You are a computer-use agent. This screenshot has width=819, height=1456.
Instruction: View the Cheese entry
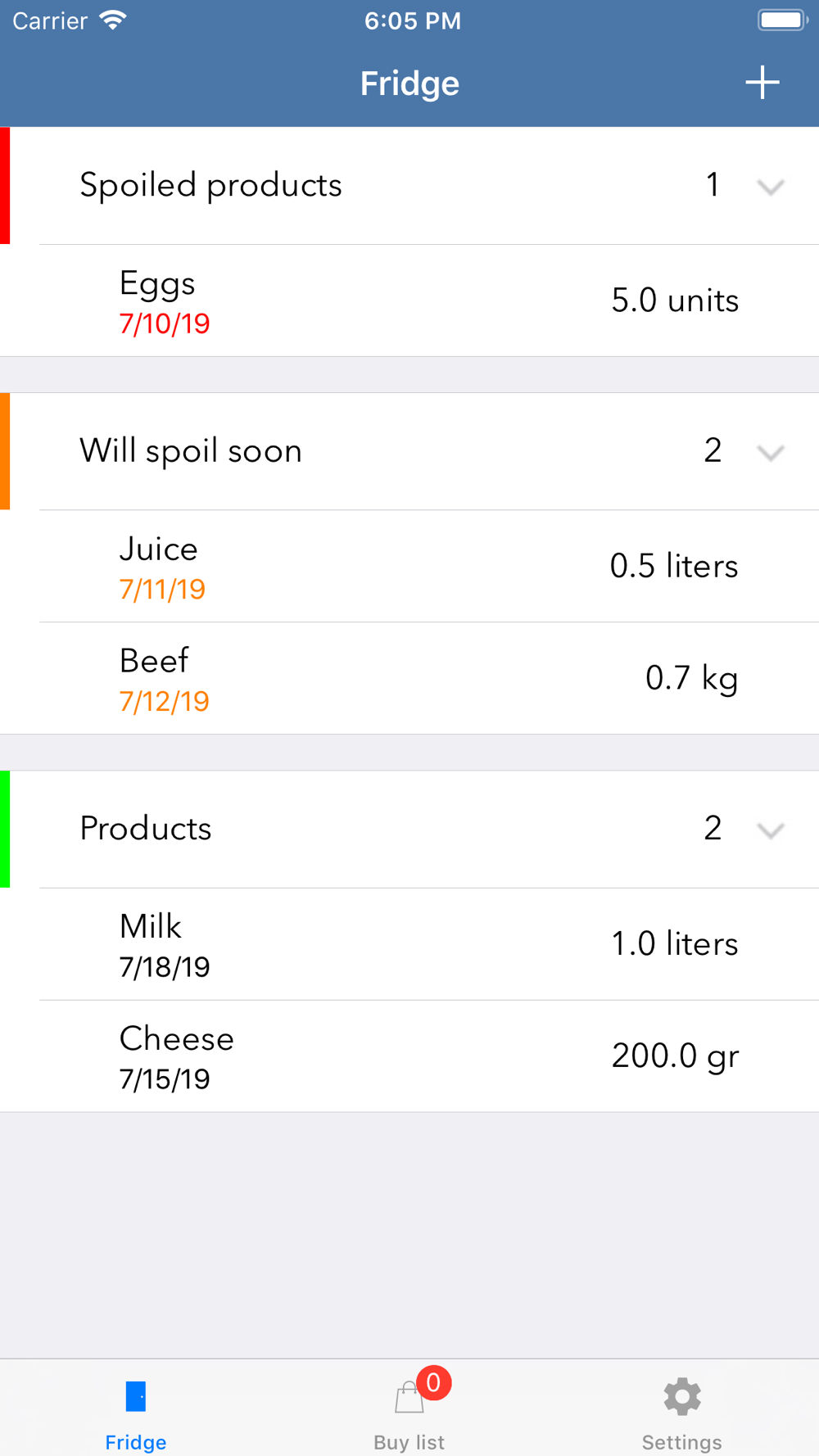click(409, 1056)
